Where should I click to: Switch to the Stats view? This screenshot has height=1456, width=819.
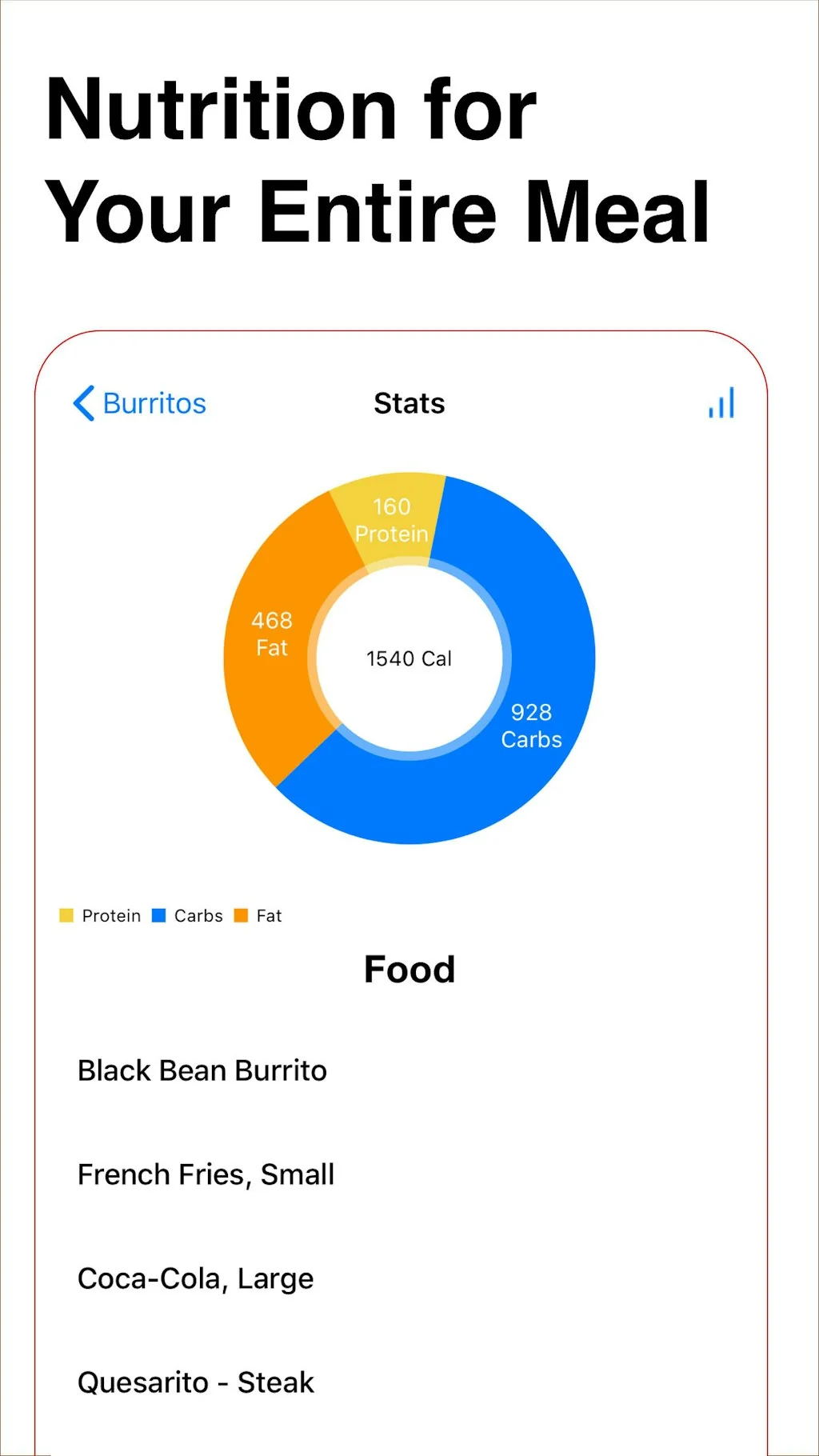click(409, 403)
